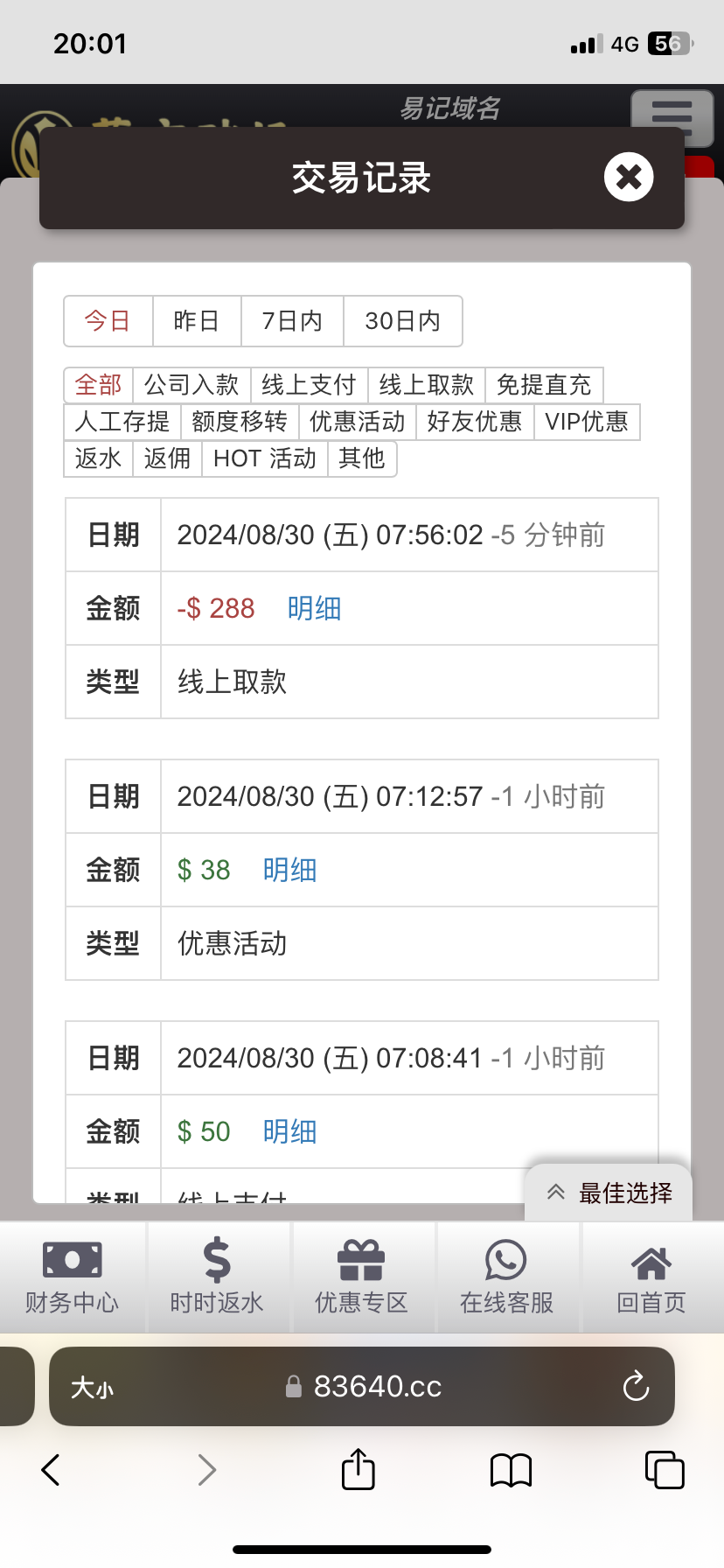The image size is (724, 1568).
Task: Choose the 额度移转 filter
Action: pyautogui.click(x=240, y=422)
